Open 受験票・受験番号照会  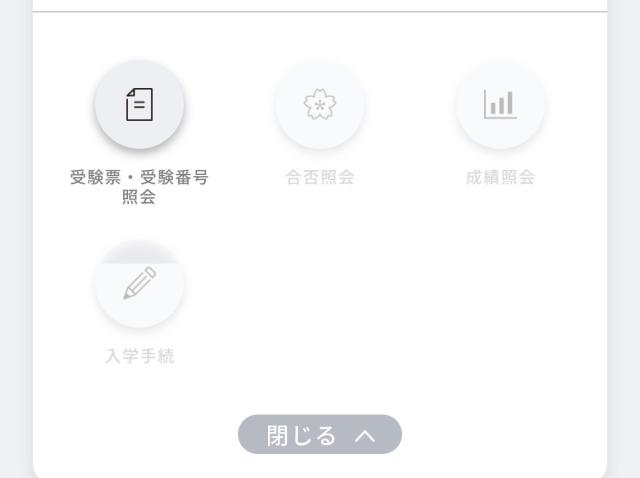pyautogui.click(x=139, y=106)
